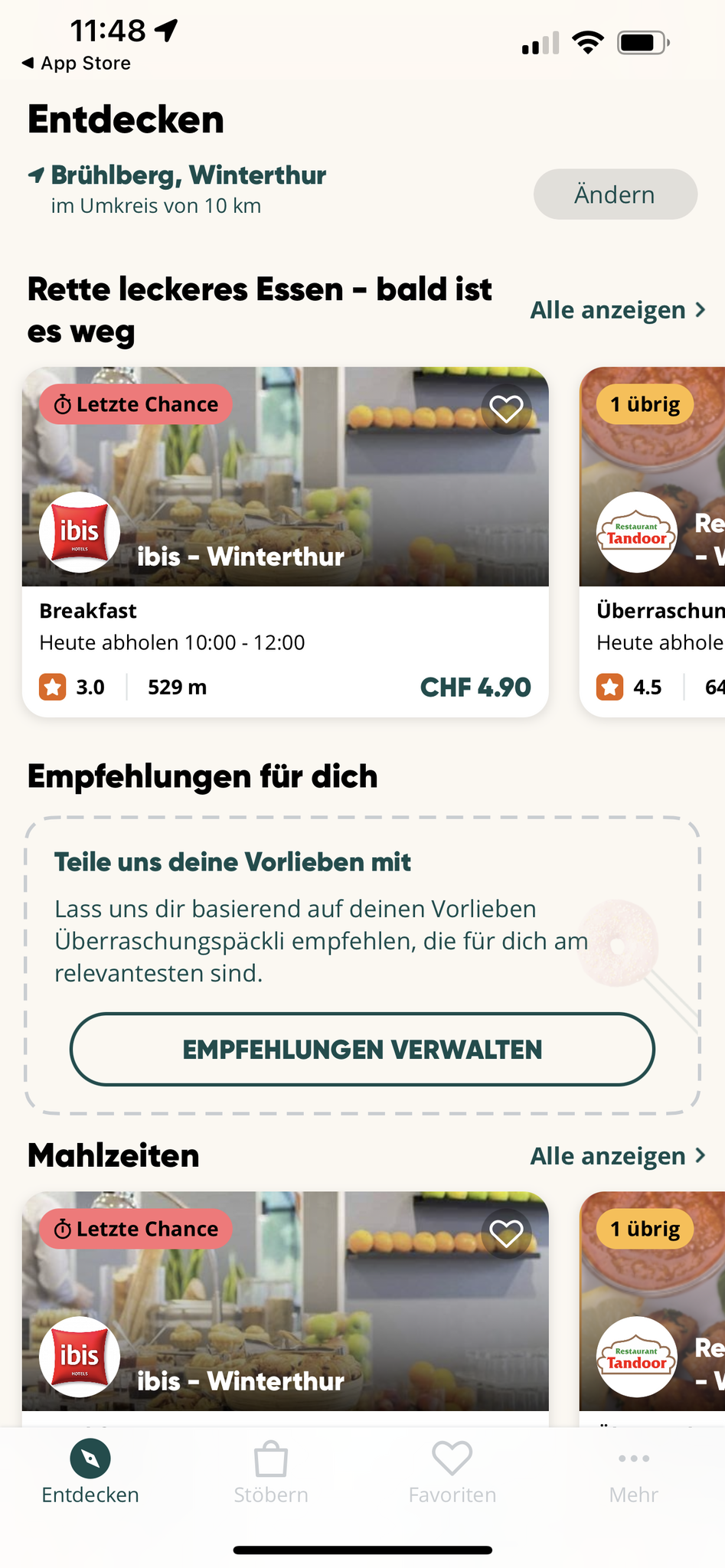725x1568 pixels.
Task: Expand Alle anzeigen next to Mahlzeiten
Action: coord(619,1156)
